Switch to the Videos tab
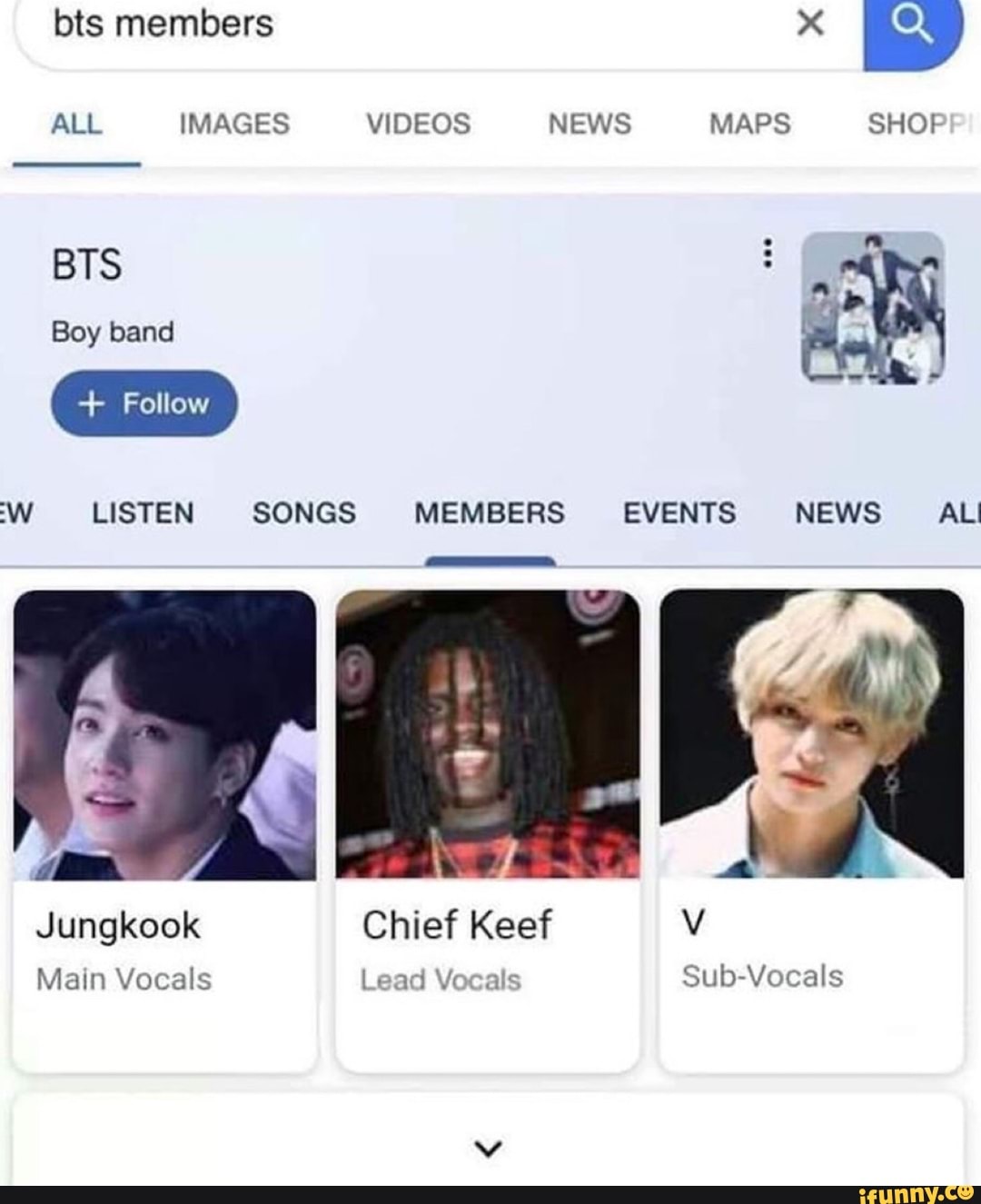 coord(418,124)
